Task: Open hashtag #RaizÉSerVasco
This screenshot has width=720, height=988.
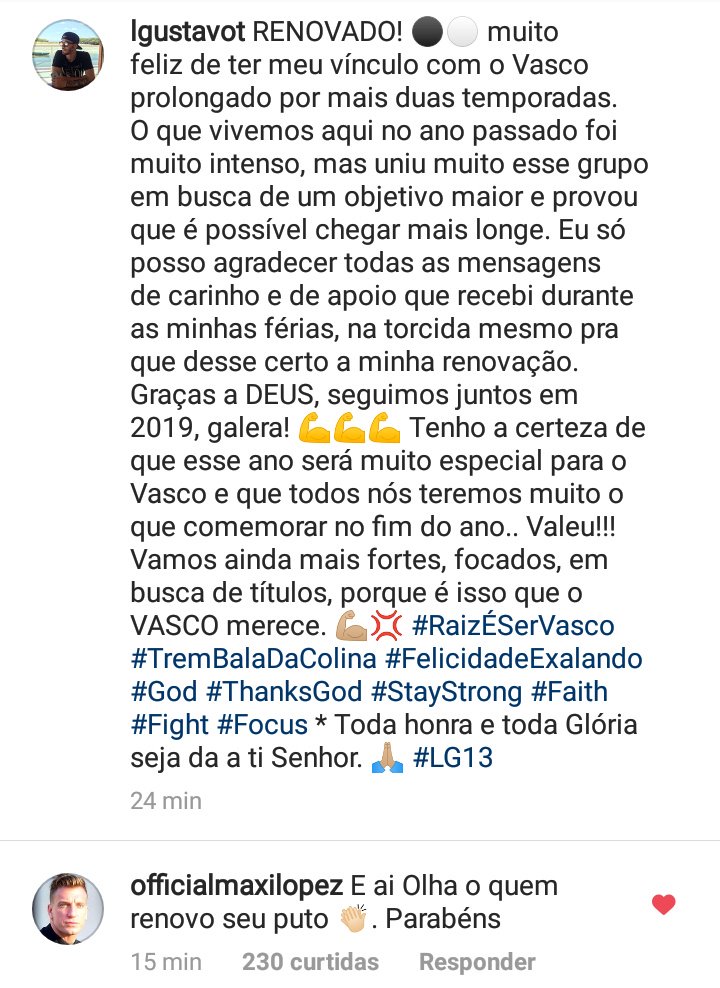Action: (x=513, y=627)
